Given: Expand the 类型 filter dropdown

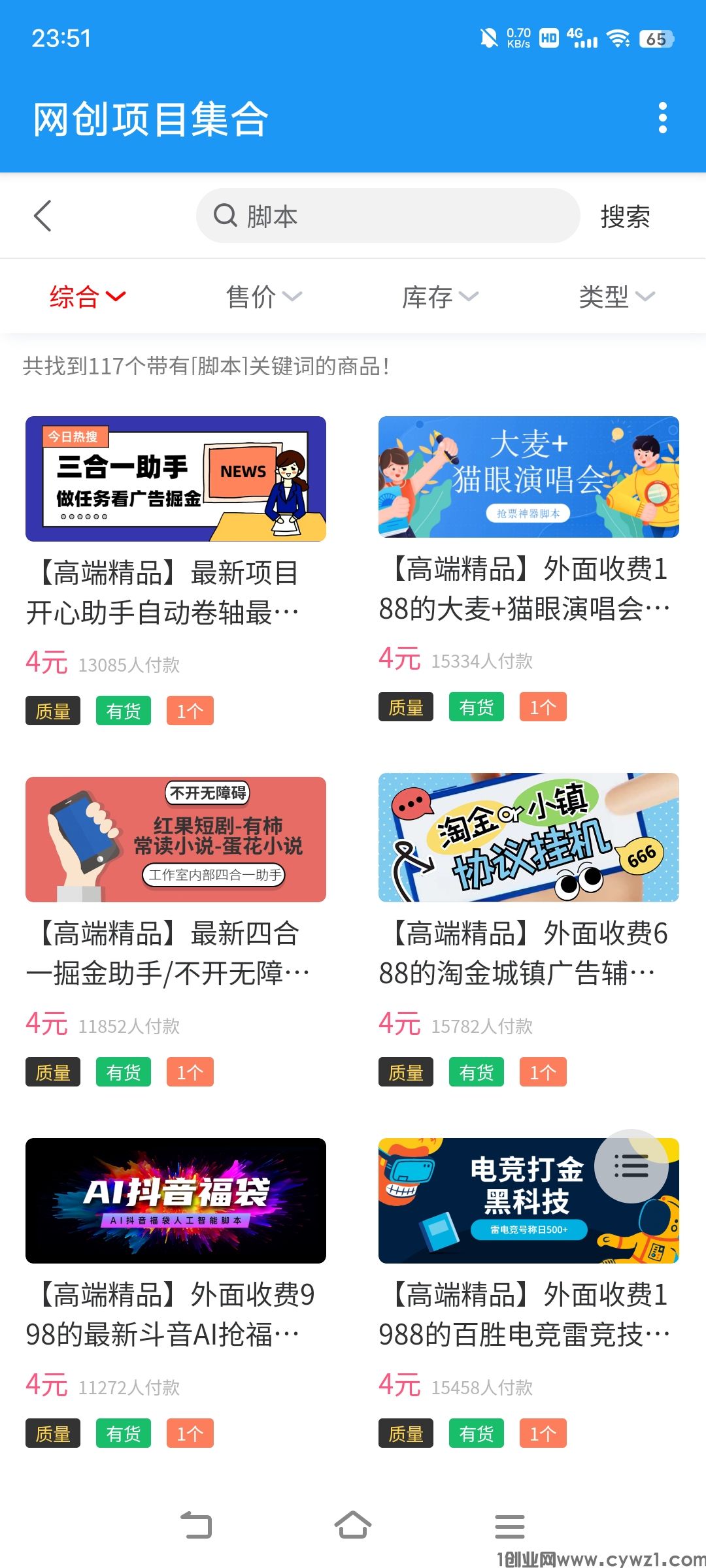Looking at the screenshot, I should pos(616,297).
